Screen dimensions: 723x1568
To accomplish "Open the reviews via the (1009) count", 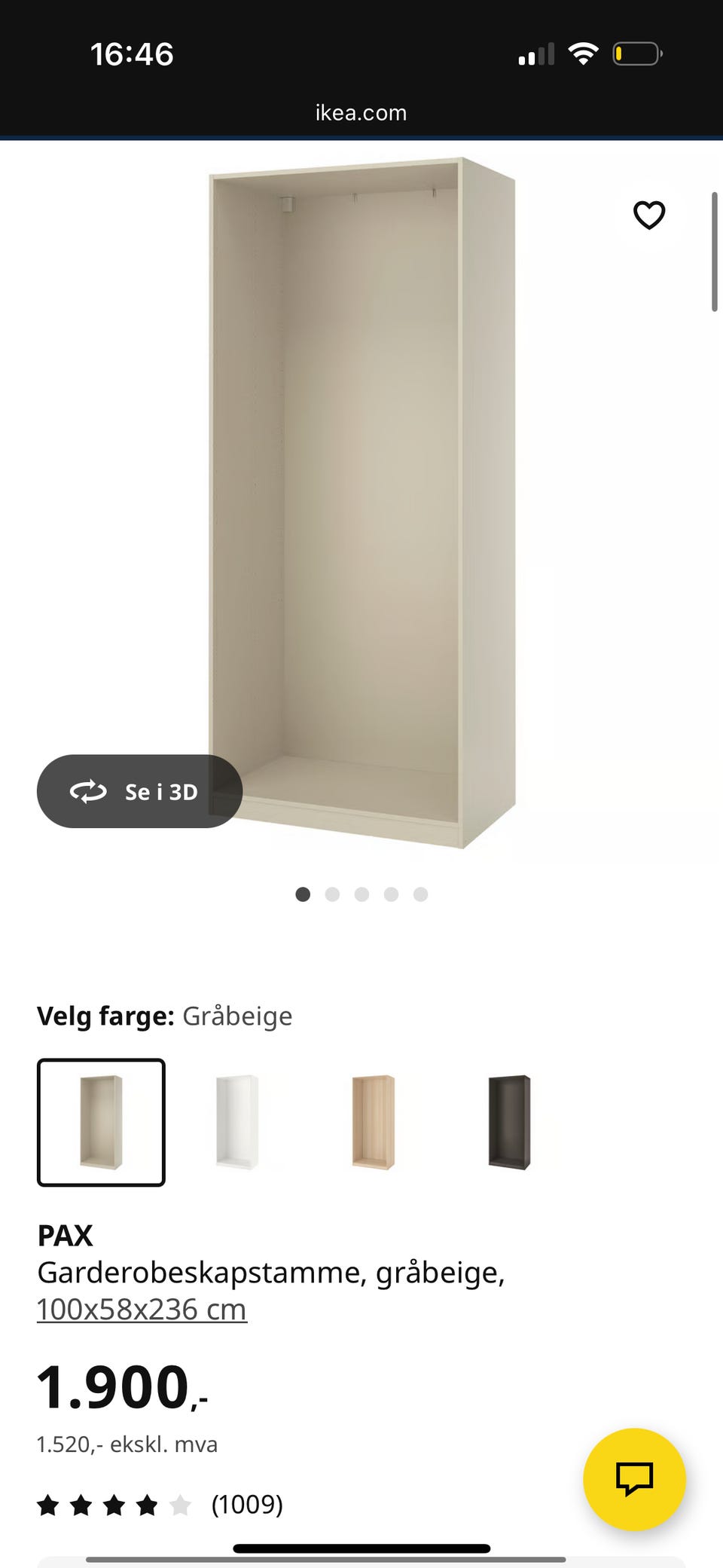I will click(x=246, y=1505).
